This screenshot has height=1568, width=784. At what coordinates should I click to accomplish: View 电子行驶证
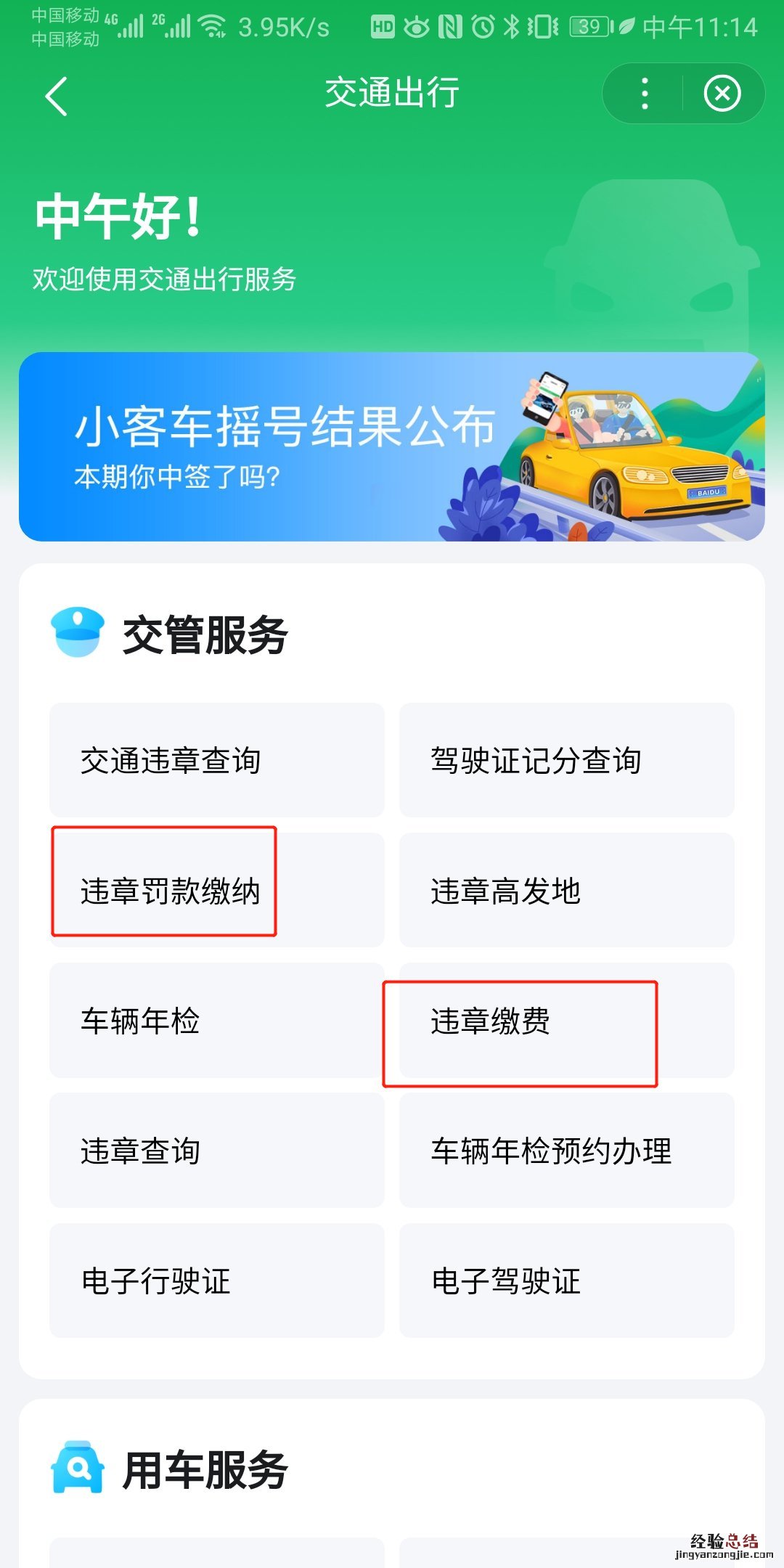coord(216,1280)
